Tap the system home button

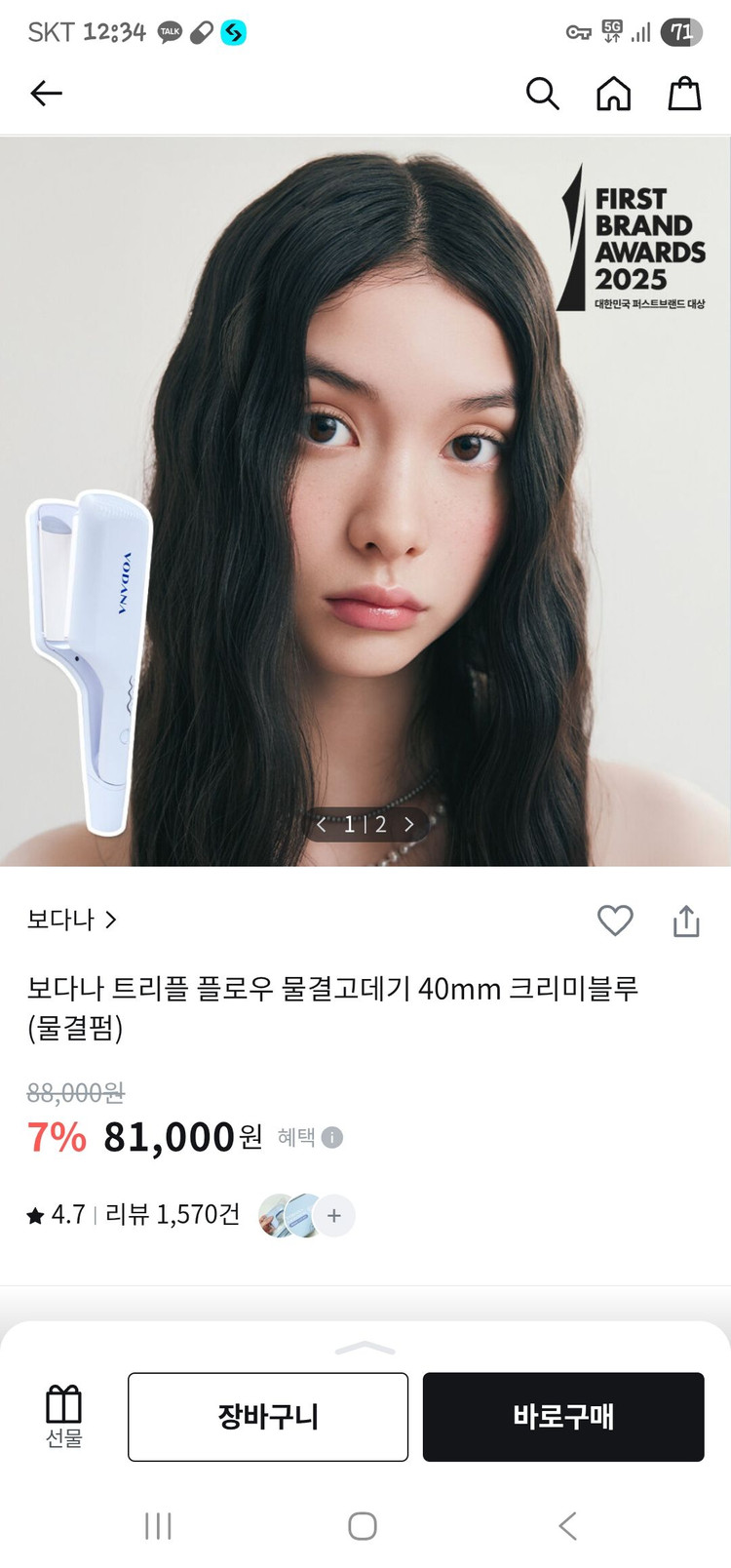pos(363,1525)
